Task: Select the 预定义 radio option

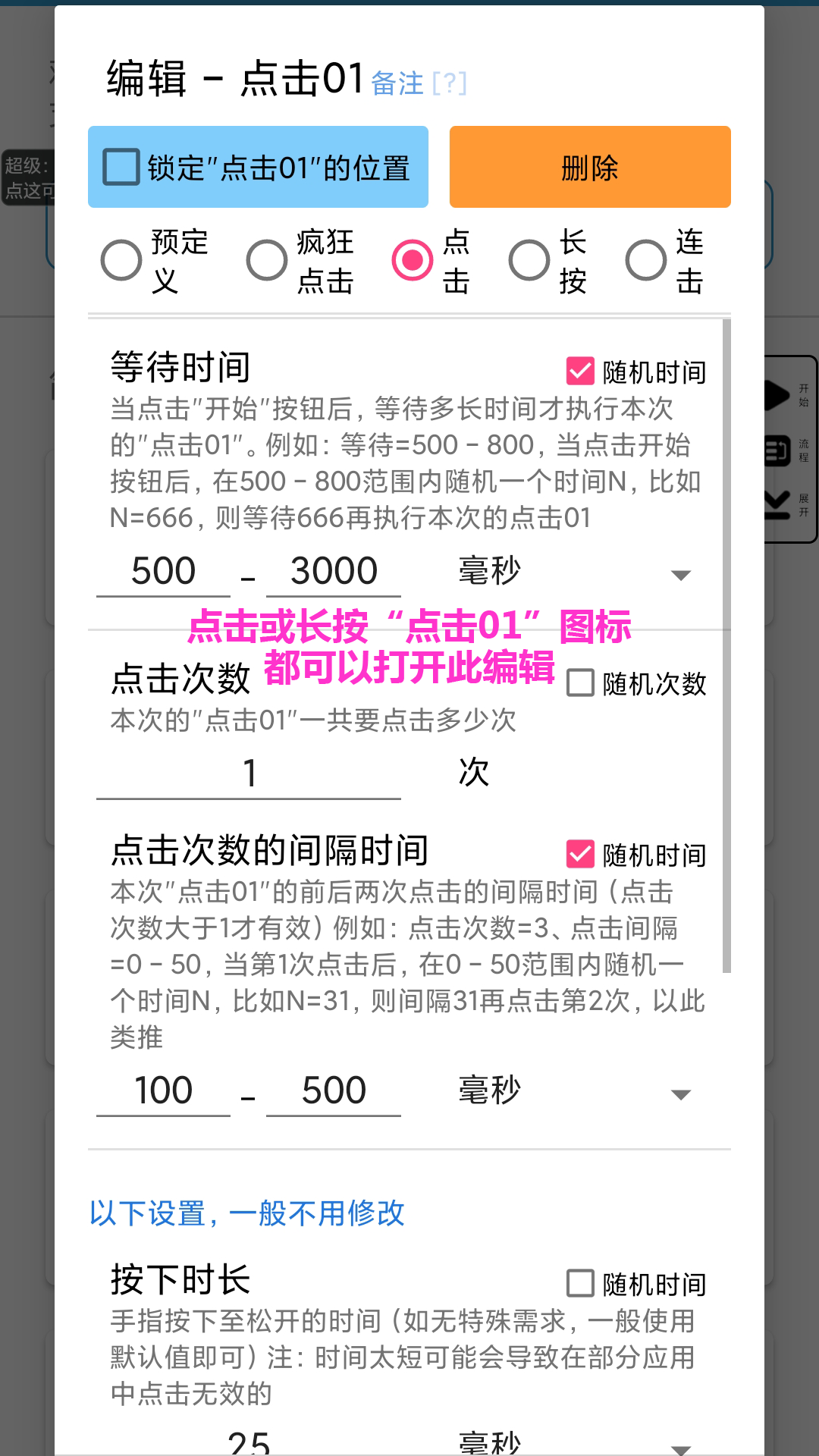Action: pyautogui.click(x=121, y=261)
